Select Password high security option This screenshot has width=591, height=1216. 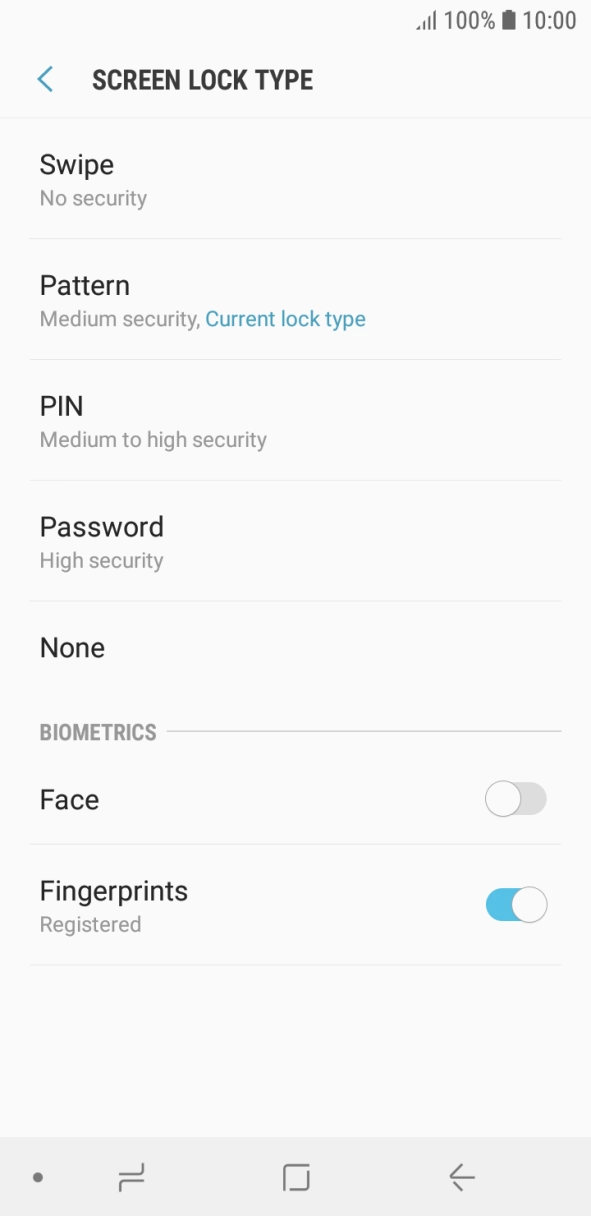[x=295, y=542]
